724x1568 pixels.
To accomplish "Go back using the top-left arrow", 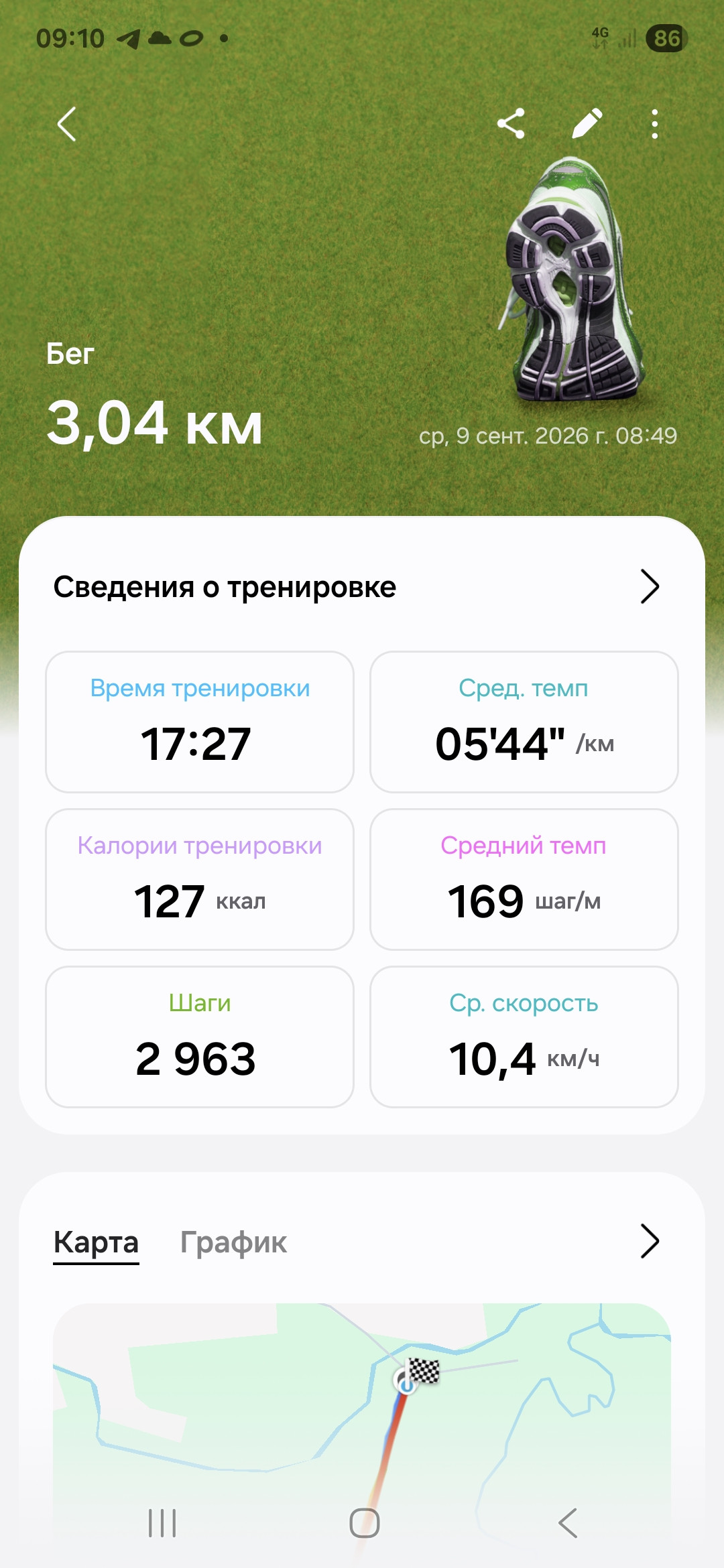I will [66, 124].
